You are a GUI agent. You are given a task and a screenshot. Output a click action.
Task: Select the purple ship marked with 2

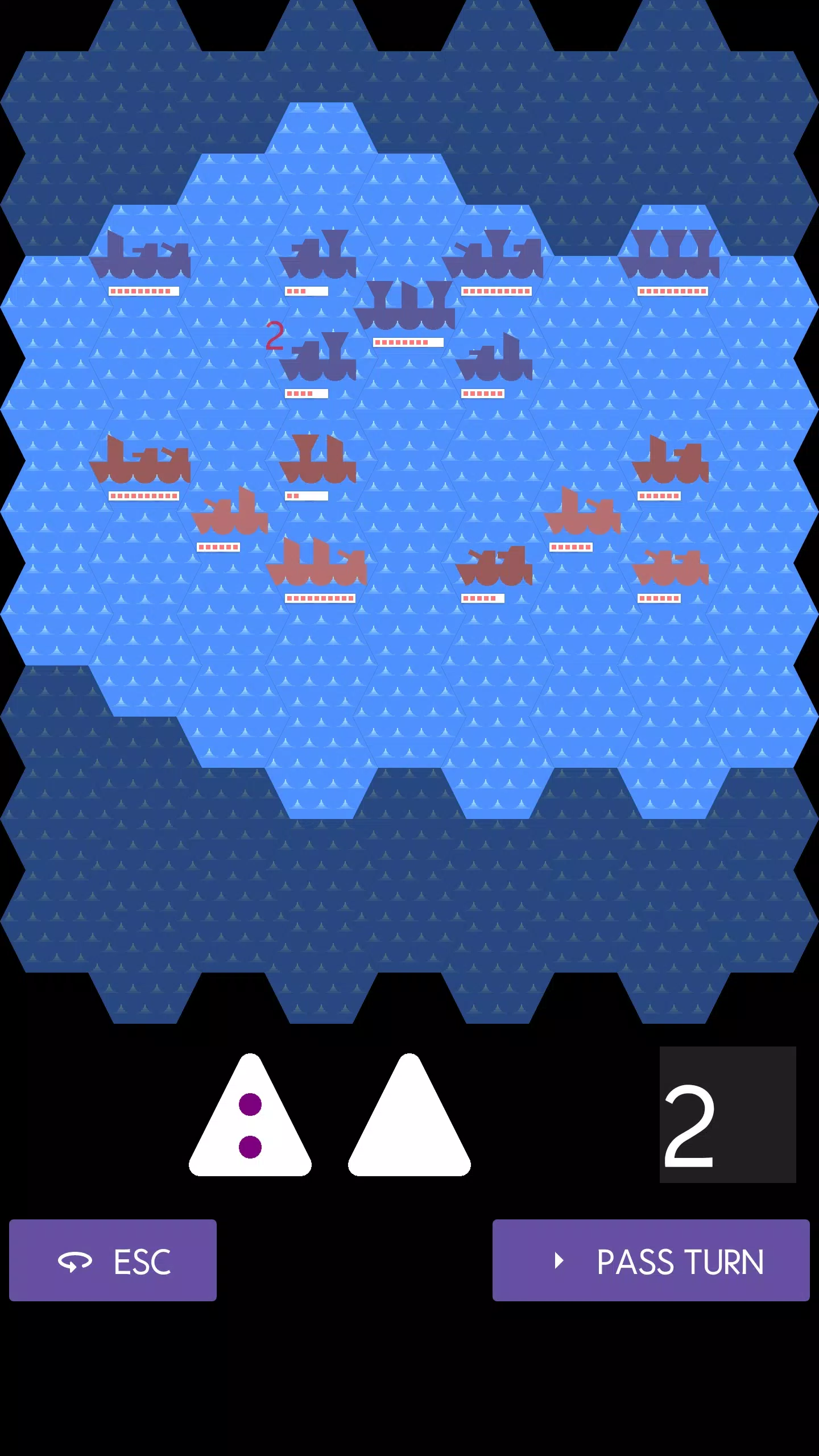pyautogui.click(x=318, y=358)
